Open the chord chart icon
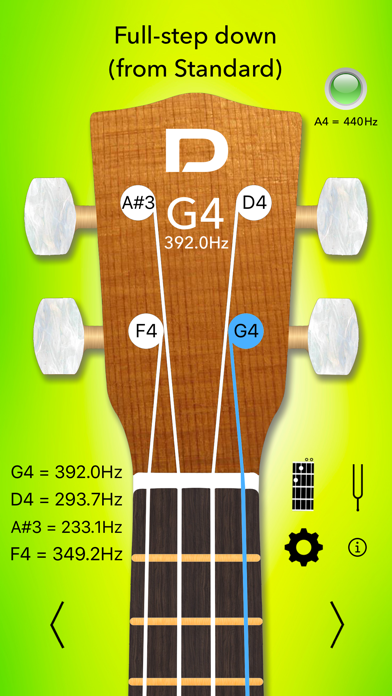The width and height of the screenshot is (392, 696). tap(303, 486)
